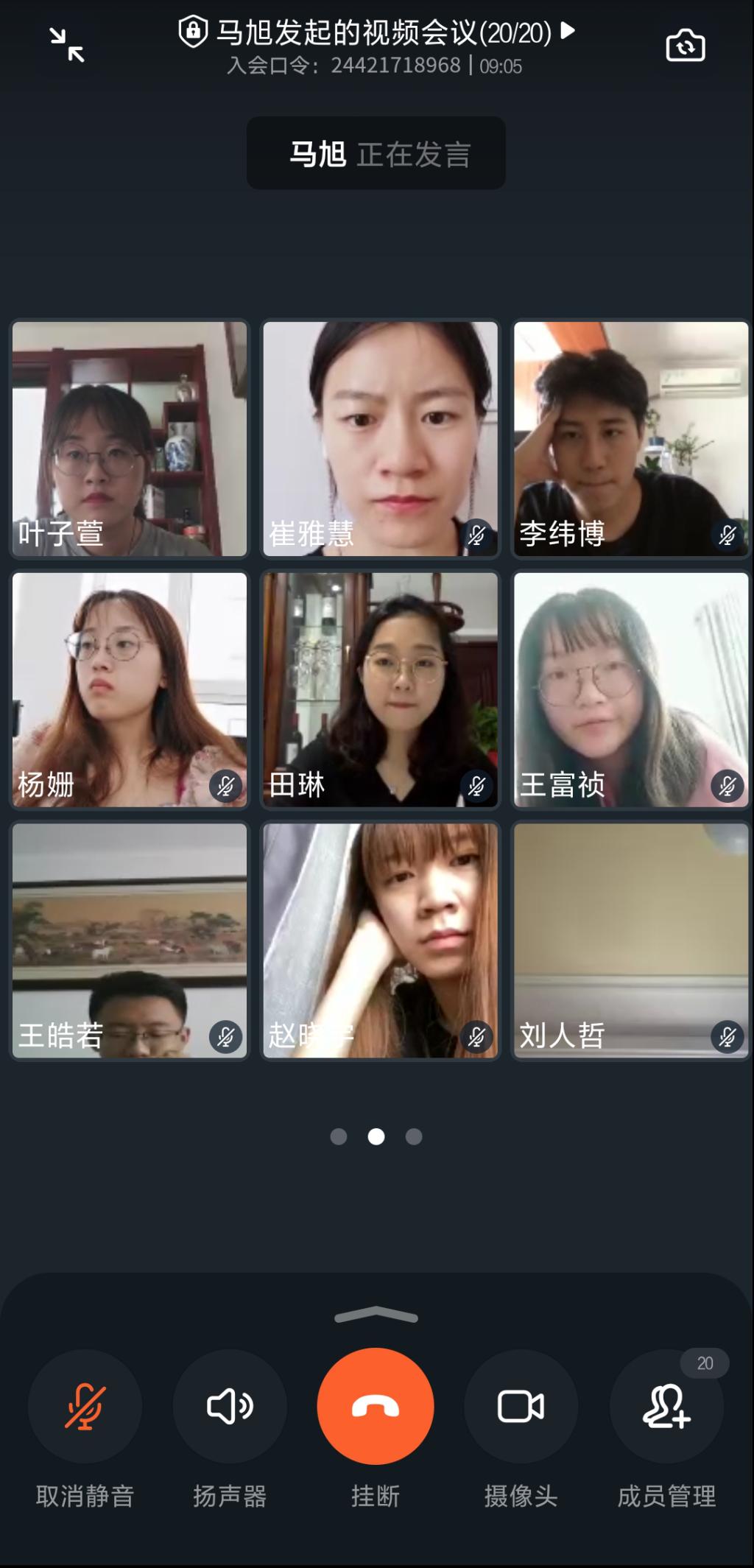
Task: Go to the first page dot
Action: tap(339, 1136)
